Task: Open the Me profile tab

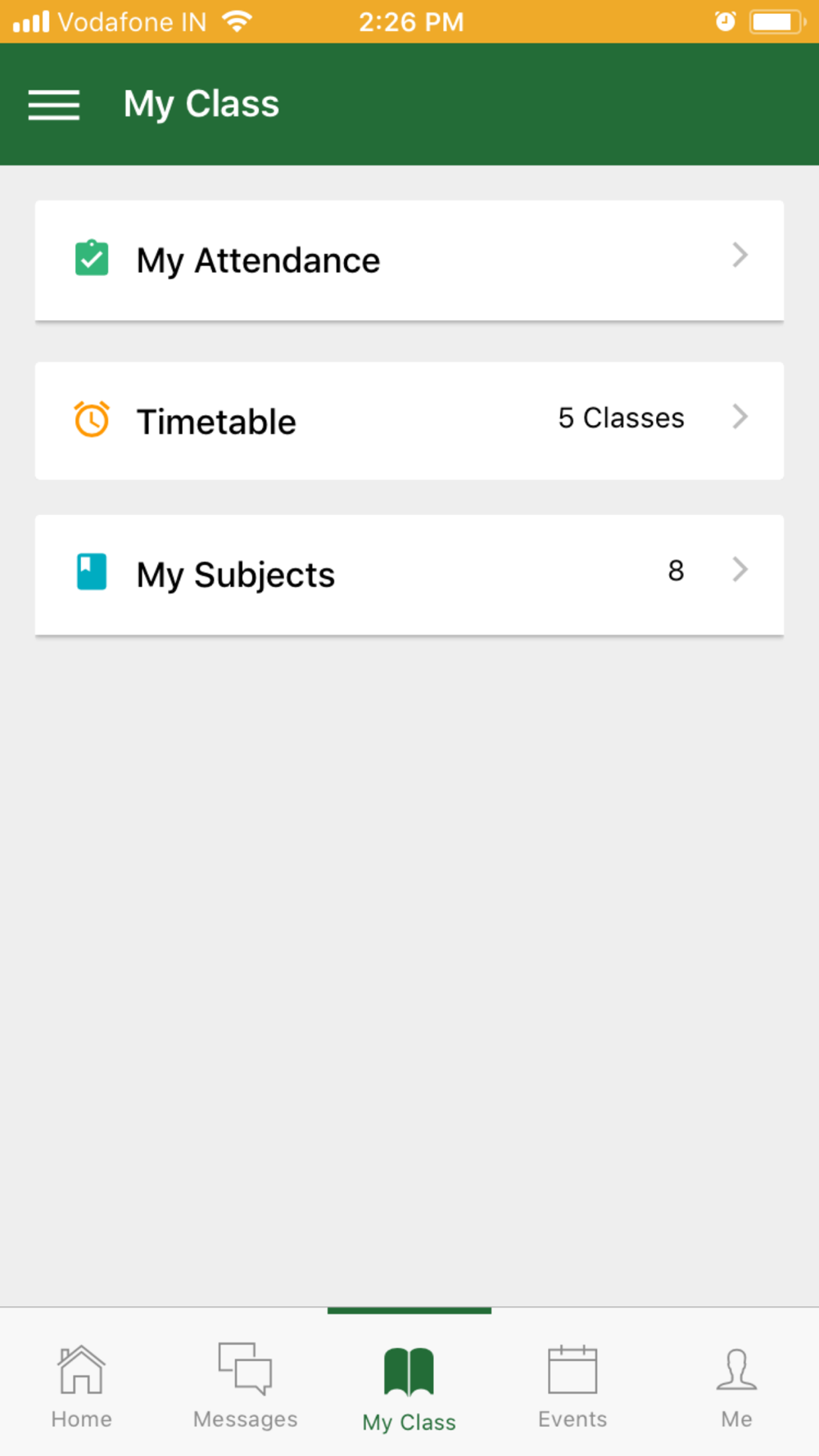Action: [737, 1386]
